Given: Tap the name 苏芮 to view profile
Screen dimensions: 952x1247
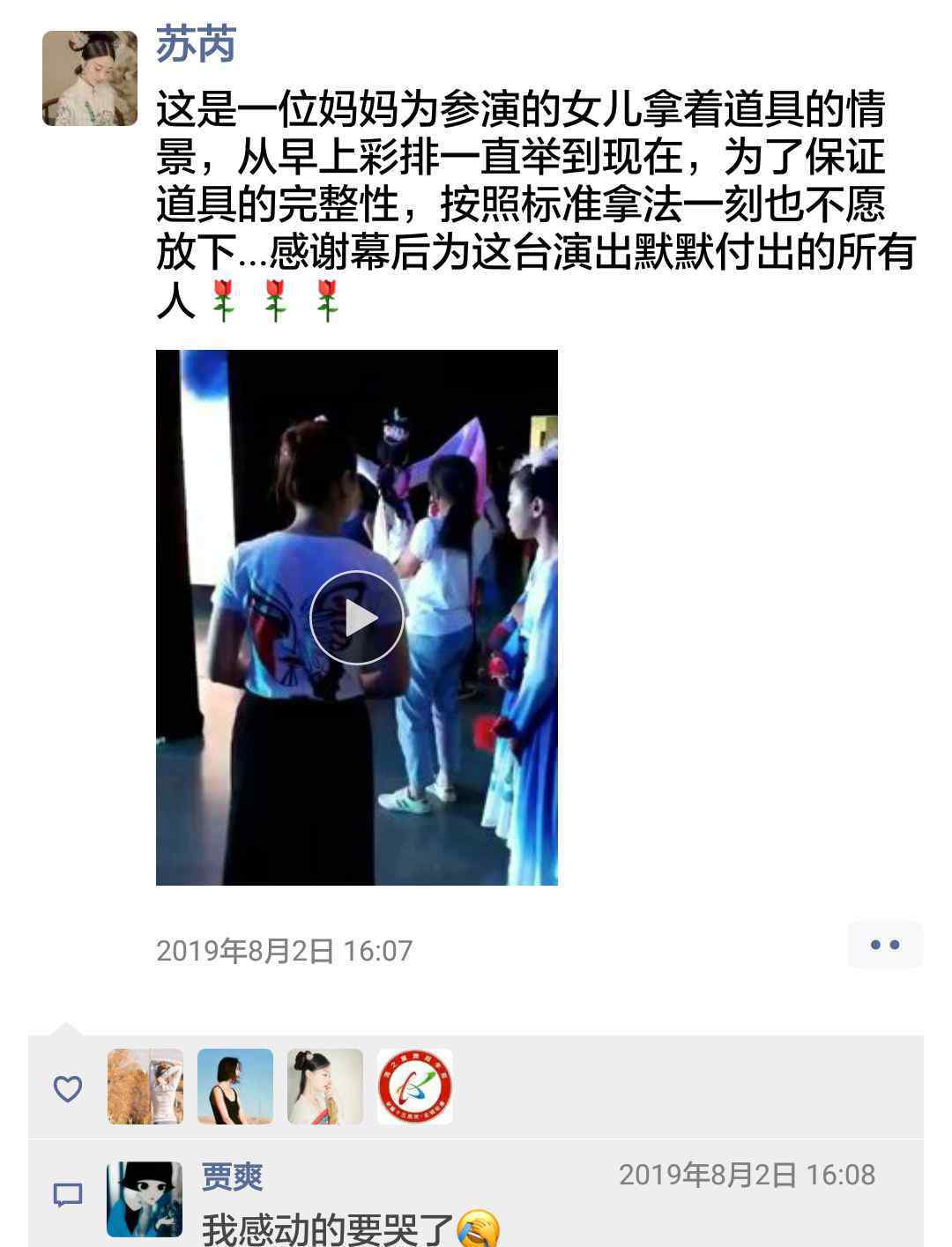Looking at the screenshot, I should [x=196, y=44].
